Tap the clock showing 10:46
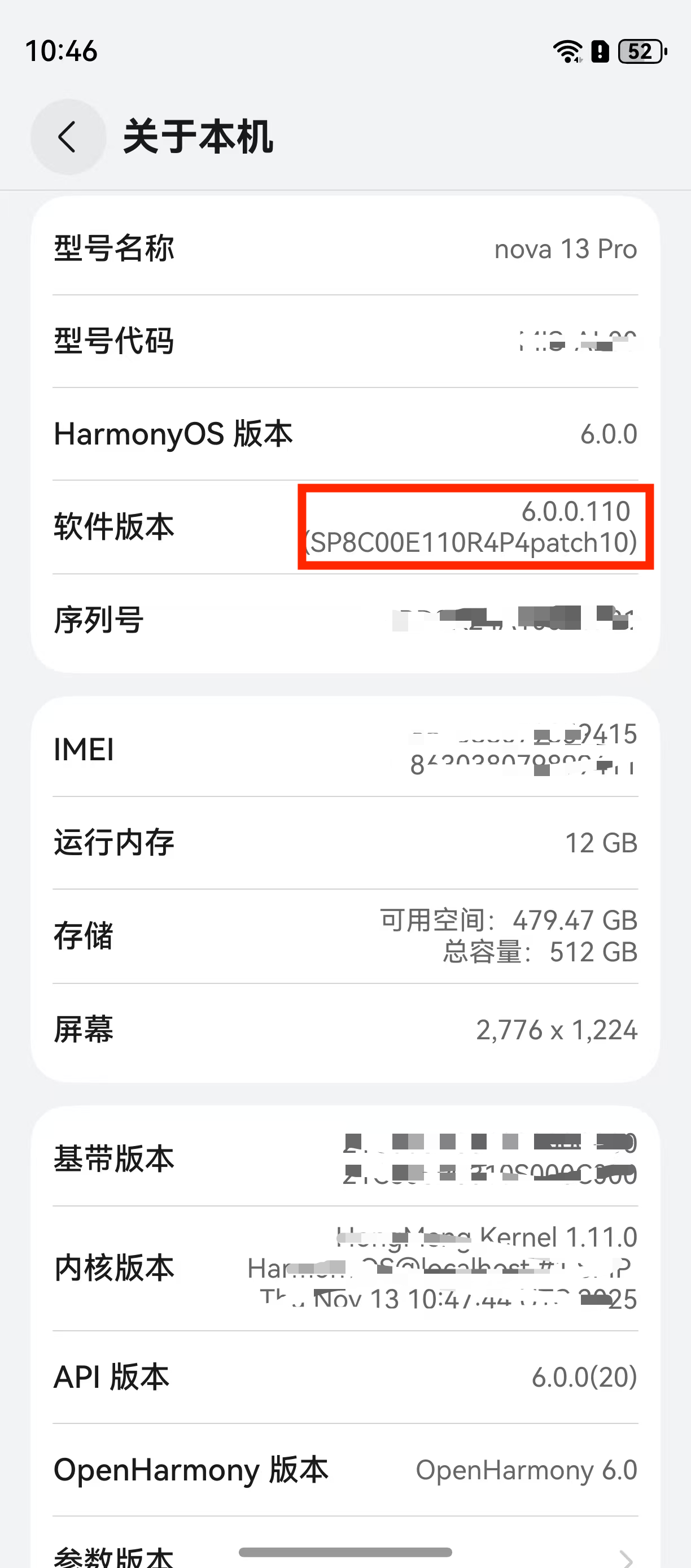The width and height of the screenshot is (691, 1568). pyautogui.click(x=61, y=53)
